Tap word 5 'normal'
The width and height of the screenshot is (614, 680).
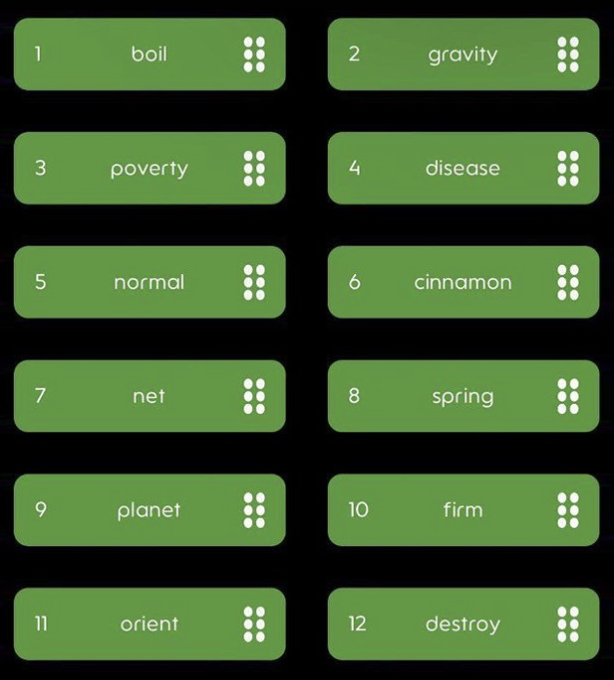(x=149, y=282)
